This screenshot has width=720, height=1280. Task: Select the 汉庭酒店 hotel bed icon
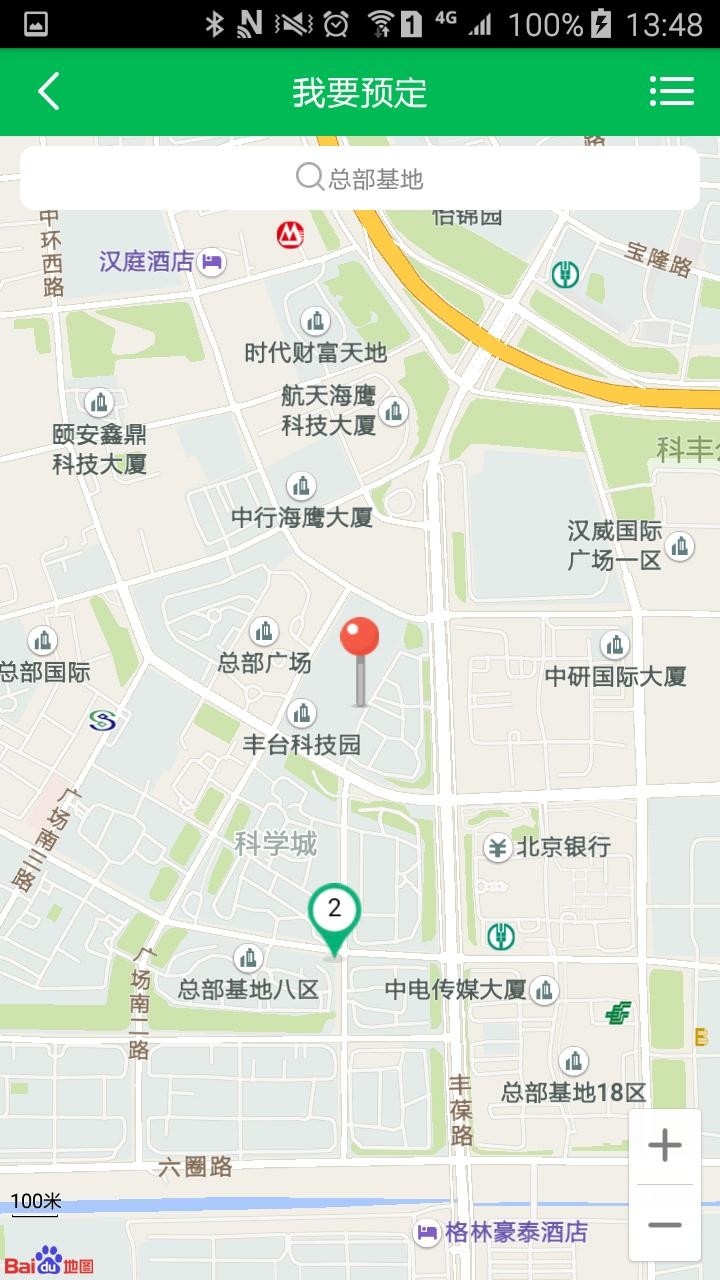(x=208, y=260)
